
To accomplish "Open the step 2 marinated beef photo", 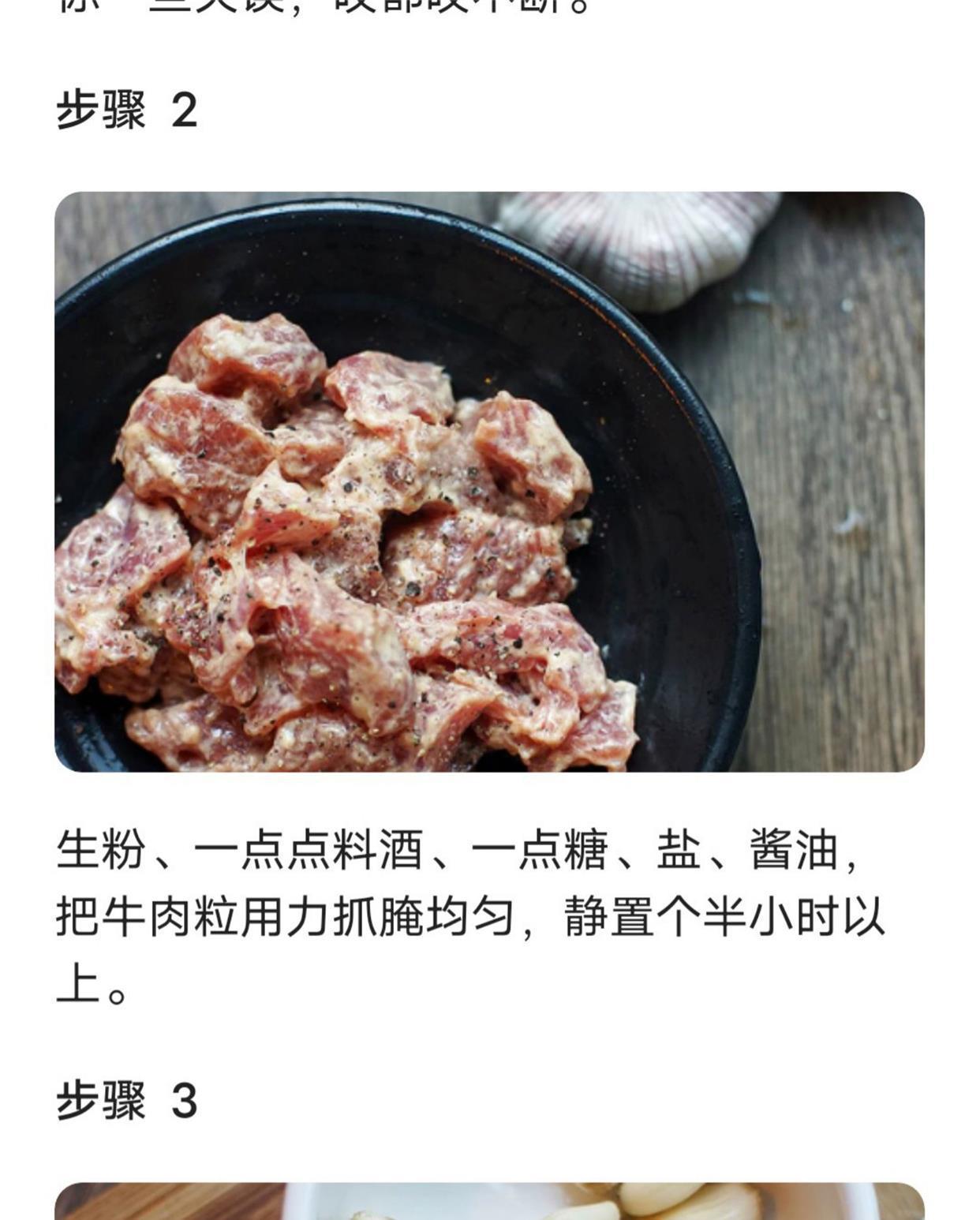I will coord(489,481).
